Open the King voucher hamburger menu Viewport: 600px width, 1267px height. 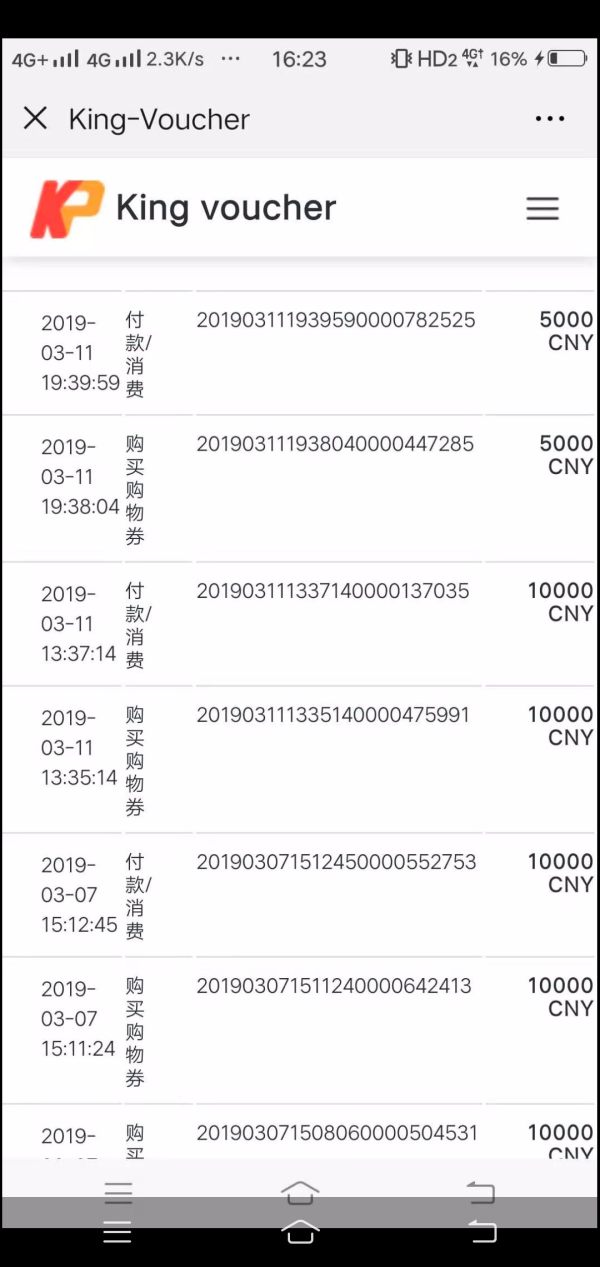click(542, 208)
